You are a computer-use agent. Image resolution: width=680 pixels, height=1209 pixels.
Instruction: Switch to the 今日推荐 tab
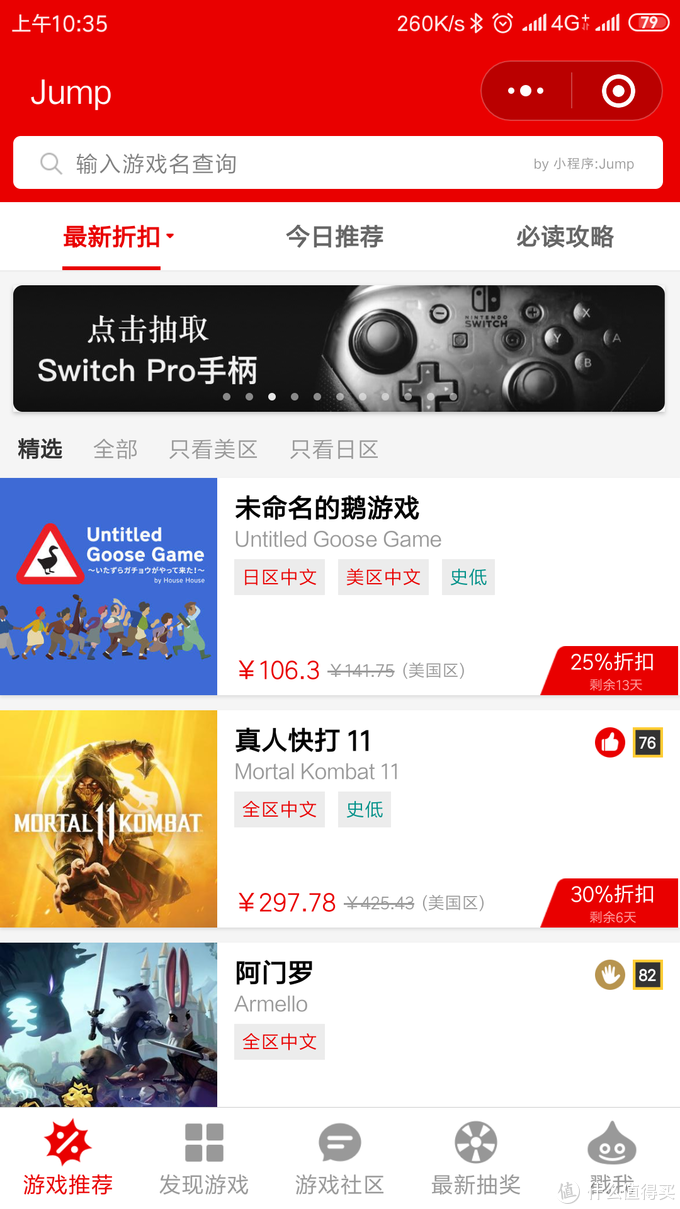pyautogui.click(x=334, y=237)
